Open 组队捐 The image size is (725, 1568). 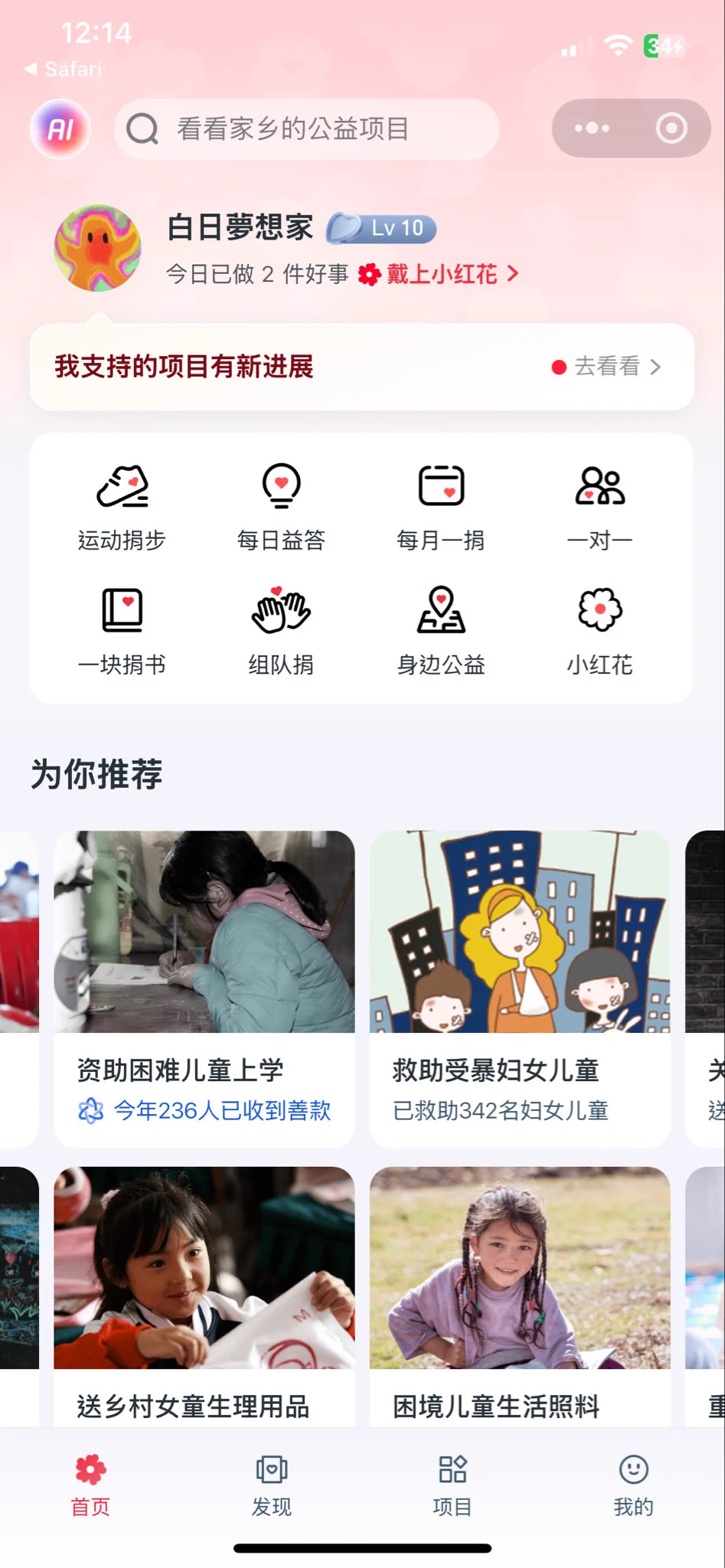pyautogui.click(x=281, y=631)
